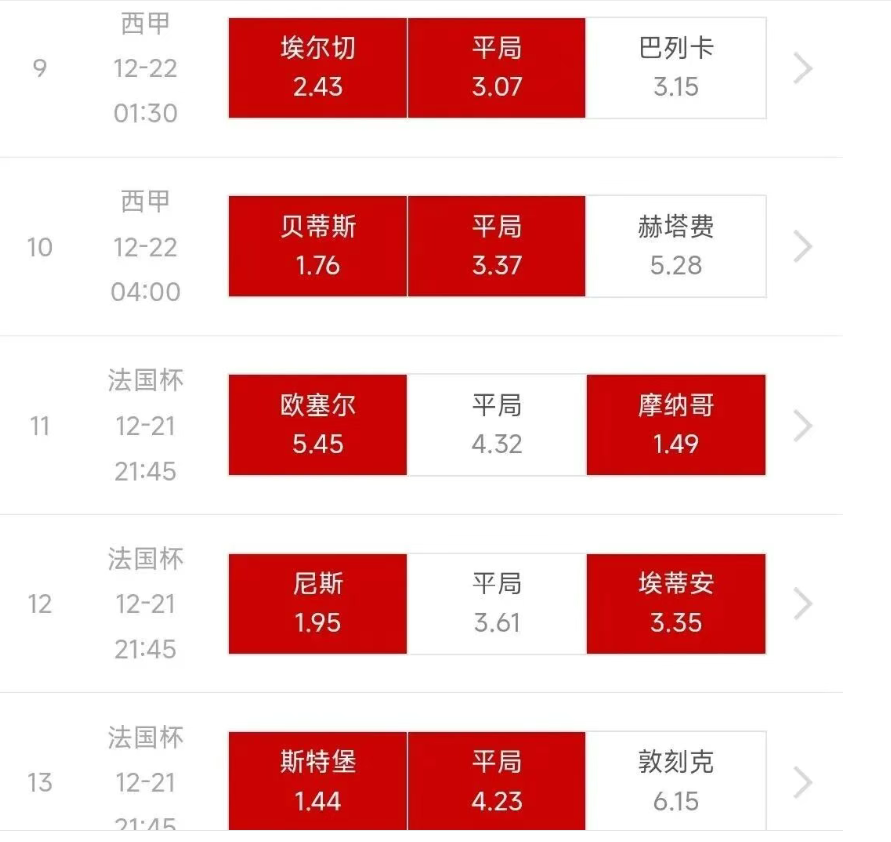This screenshot has width=891, height=842.
Task: Open more options for 贝蒂斯 vs 赫塔费
Action: coord(802,246)
